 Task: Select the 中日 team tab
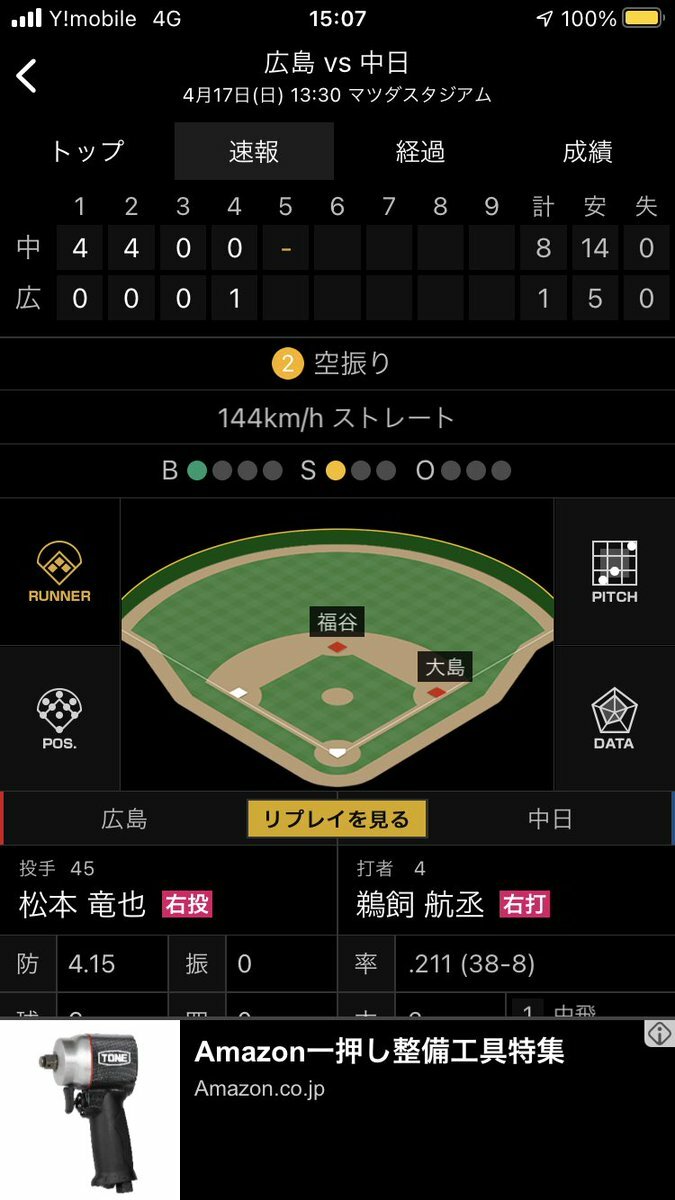click(550, 819)
